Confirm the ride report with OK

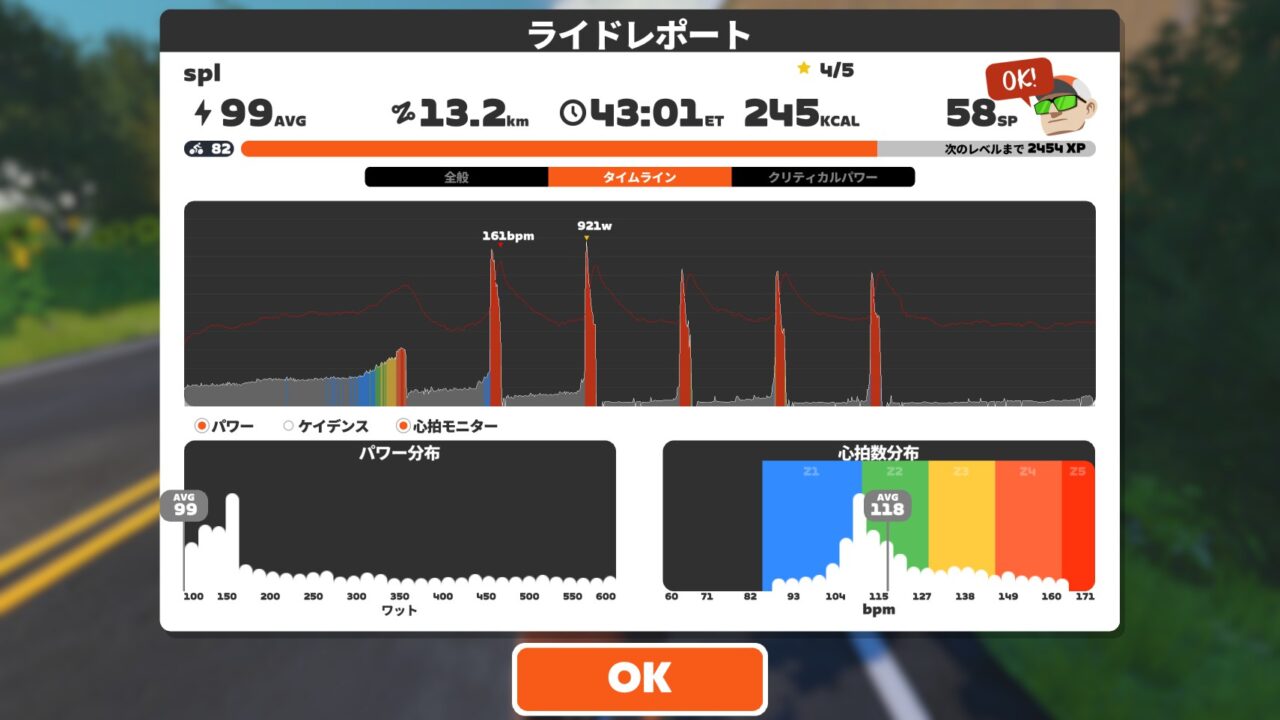[x=639, y=678]
